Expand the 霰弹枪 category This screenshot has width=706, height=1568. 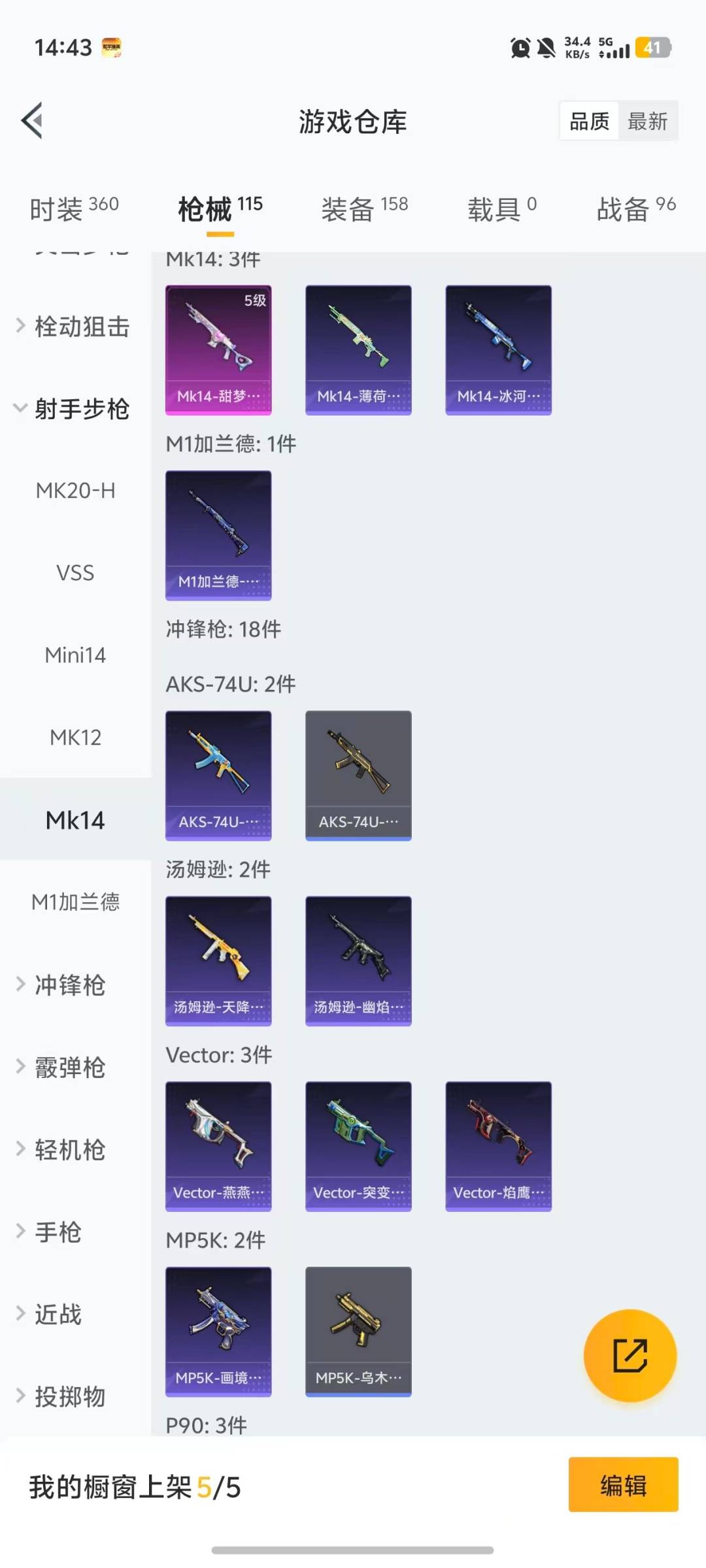[69, 1068]
